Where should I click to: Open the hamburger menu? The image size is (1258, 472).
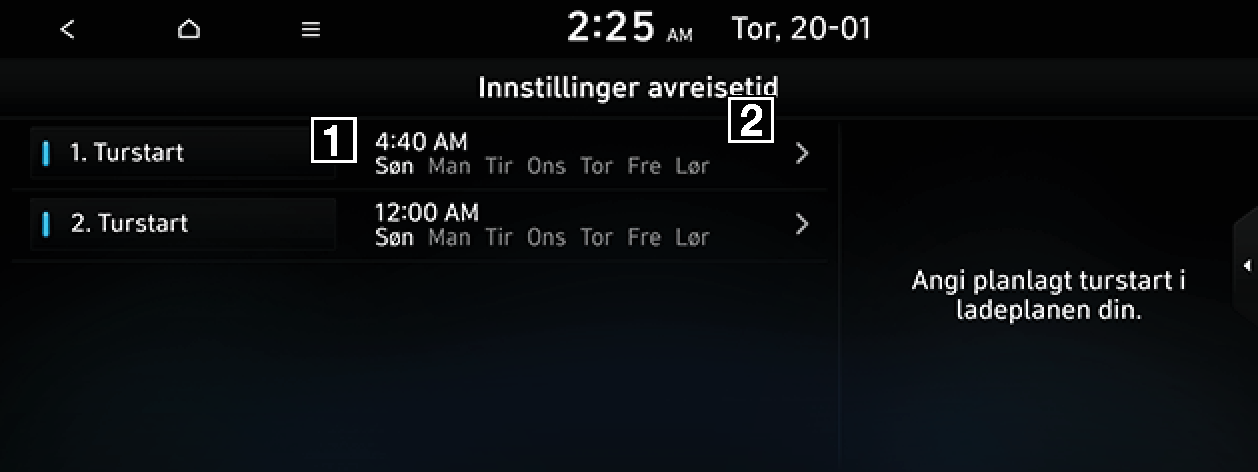click(310, 30)
